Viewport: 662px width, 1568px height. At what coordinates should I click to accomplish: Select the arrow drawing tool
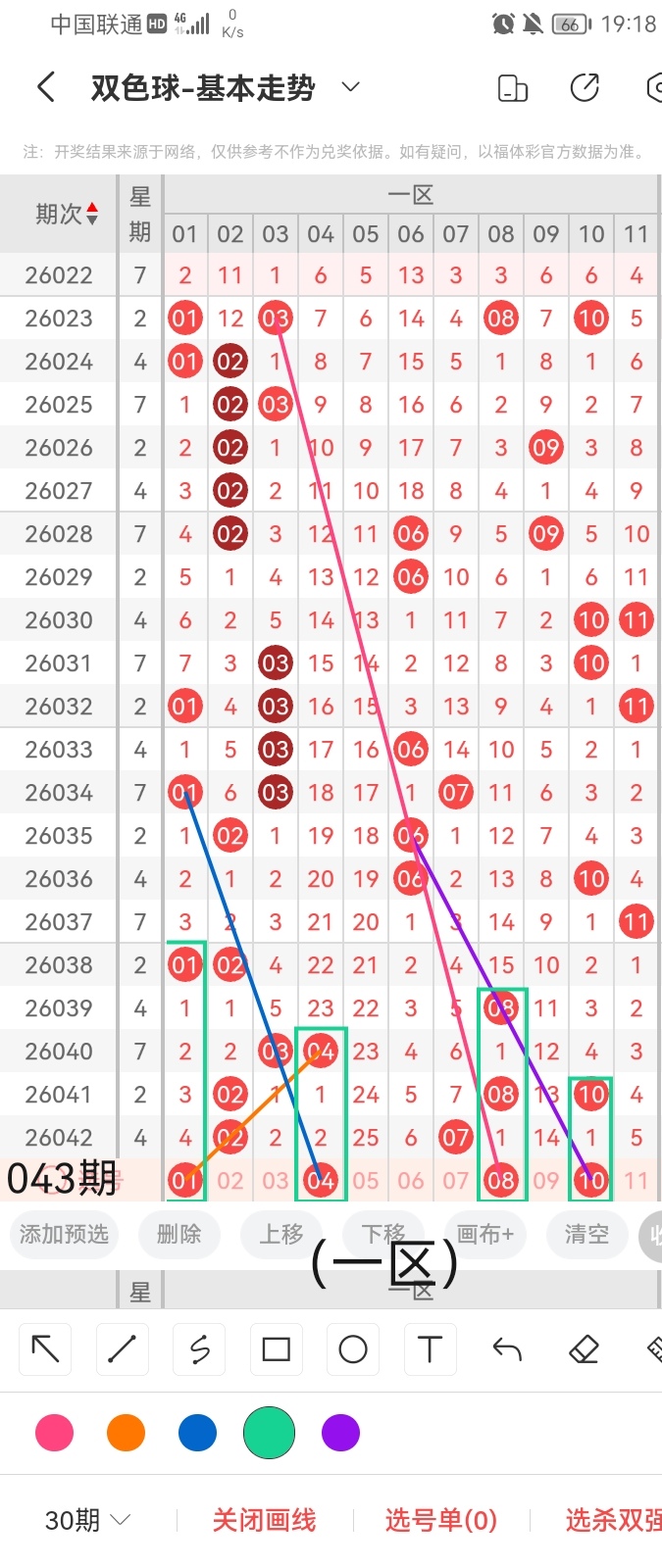[46, 1349]
